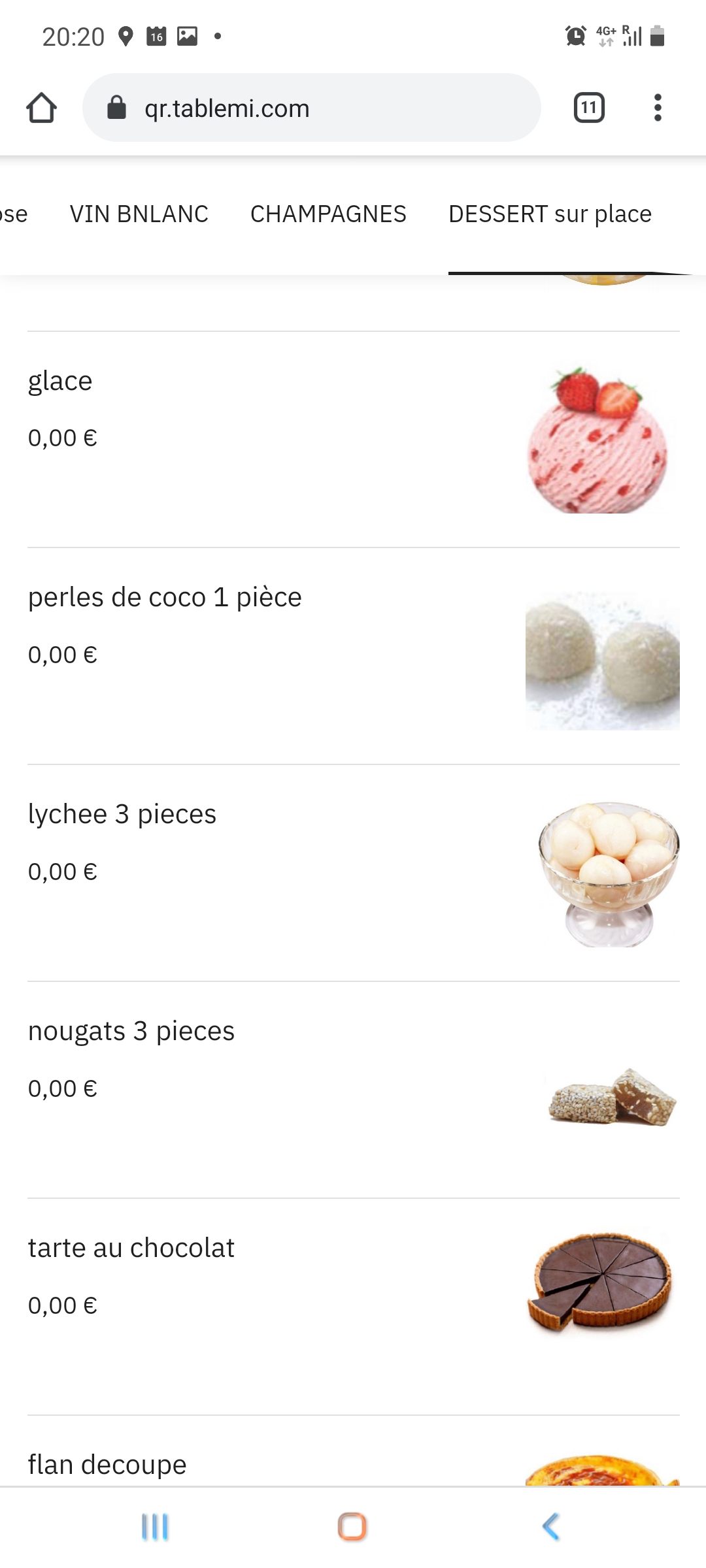
Task: Go to the browser home page
Action: point(41,108)
